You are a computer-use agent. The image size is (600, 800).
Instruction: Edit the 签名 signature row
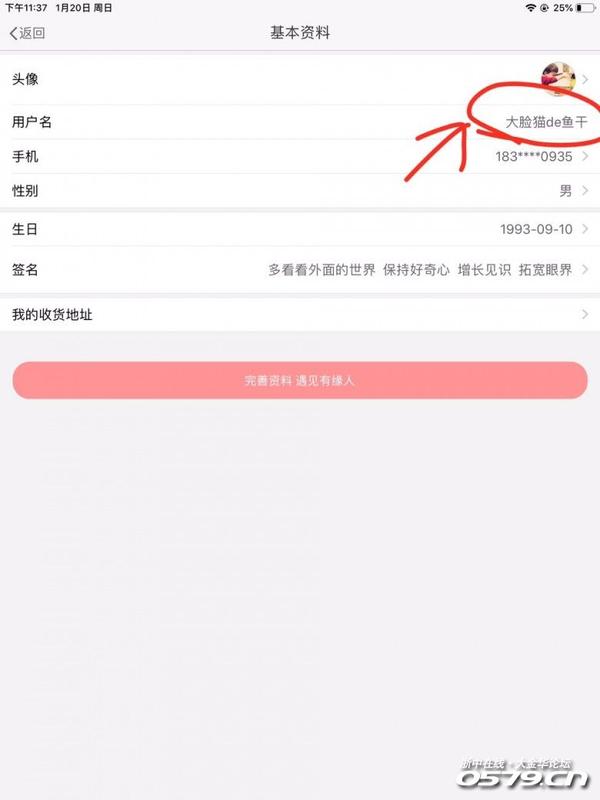(x=300, y=270)
